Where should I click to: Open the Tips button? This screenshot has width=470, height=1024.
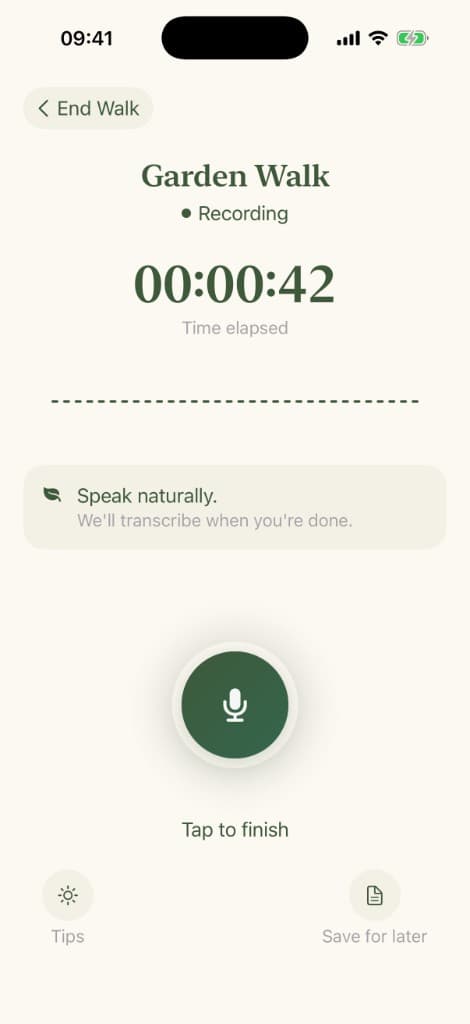click(68, 895)
